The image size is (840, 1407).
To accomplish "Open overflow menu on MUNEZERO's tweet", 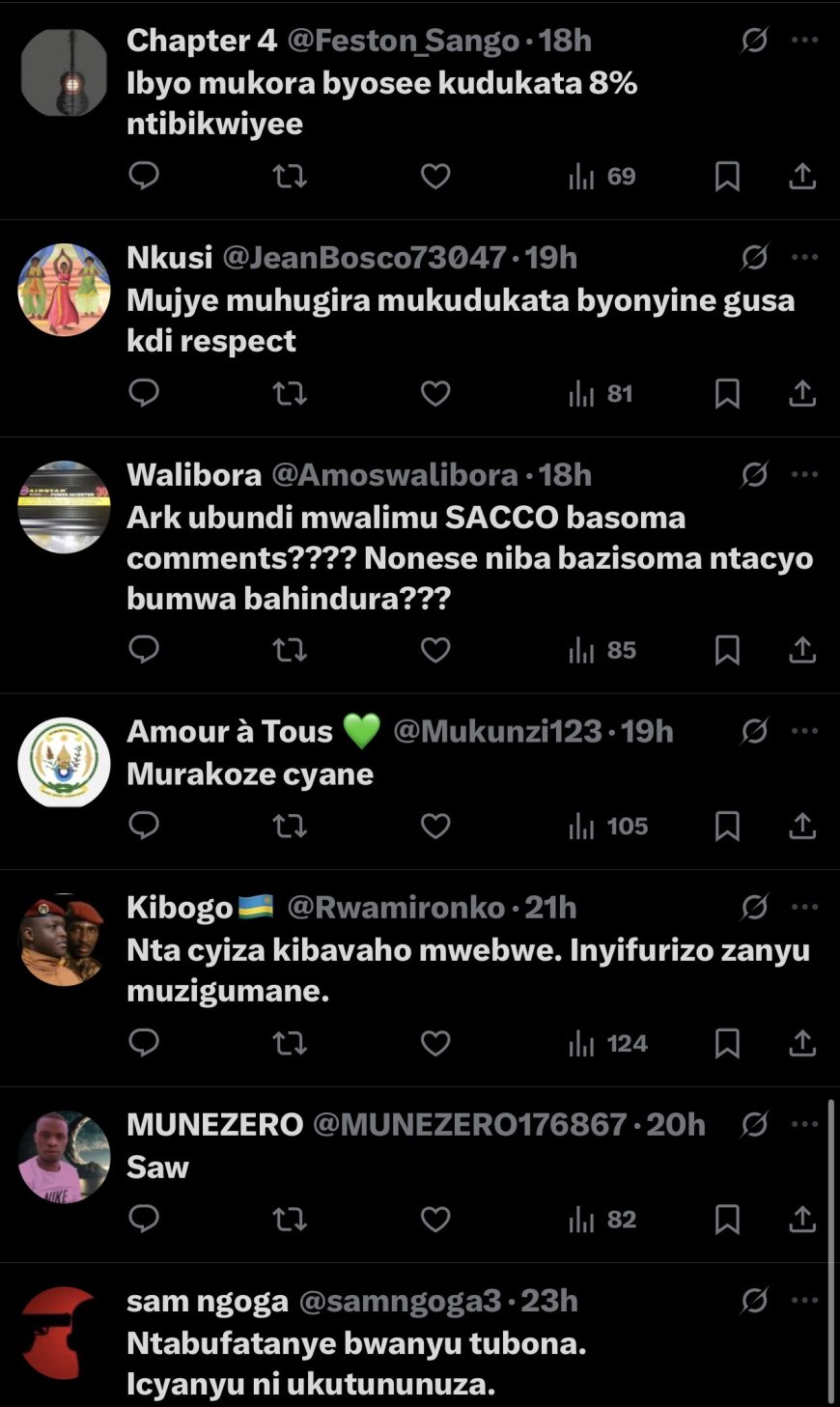I will point(804,1124).
